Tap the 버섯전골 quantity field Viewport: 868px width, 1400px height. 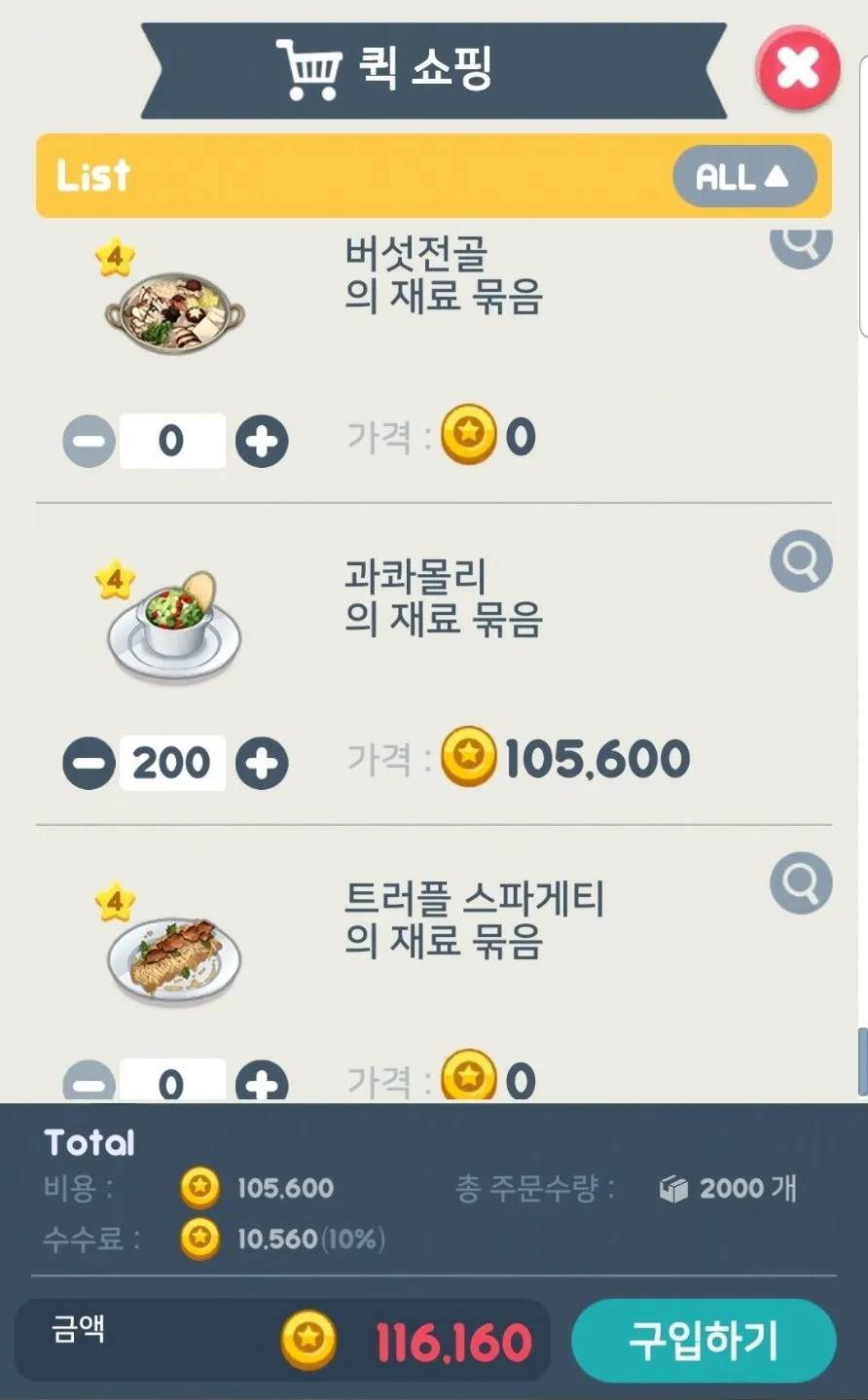172,441
